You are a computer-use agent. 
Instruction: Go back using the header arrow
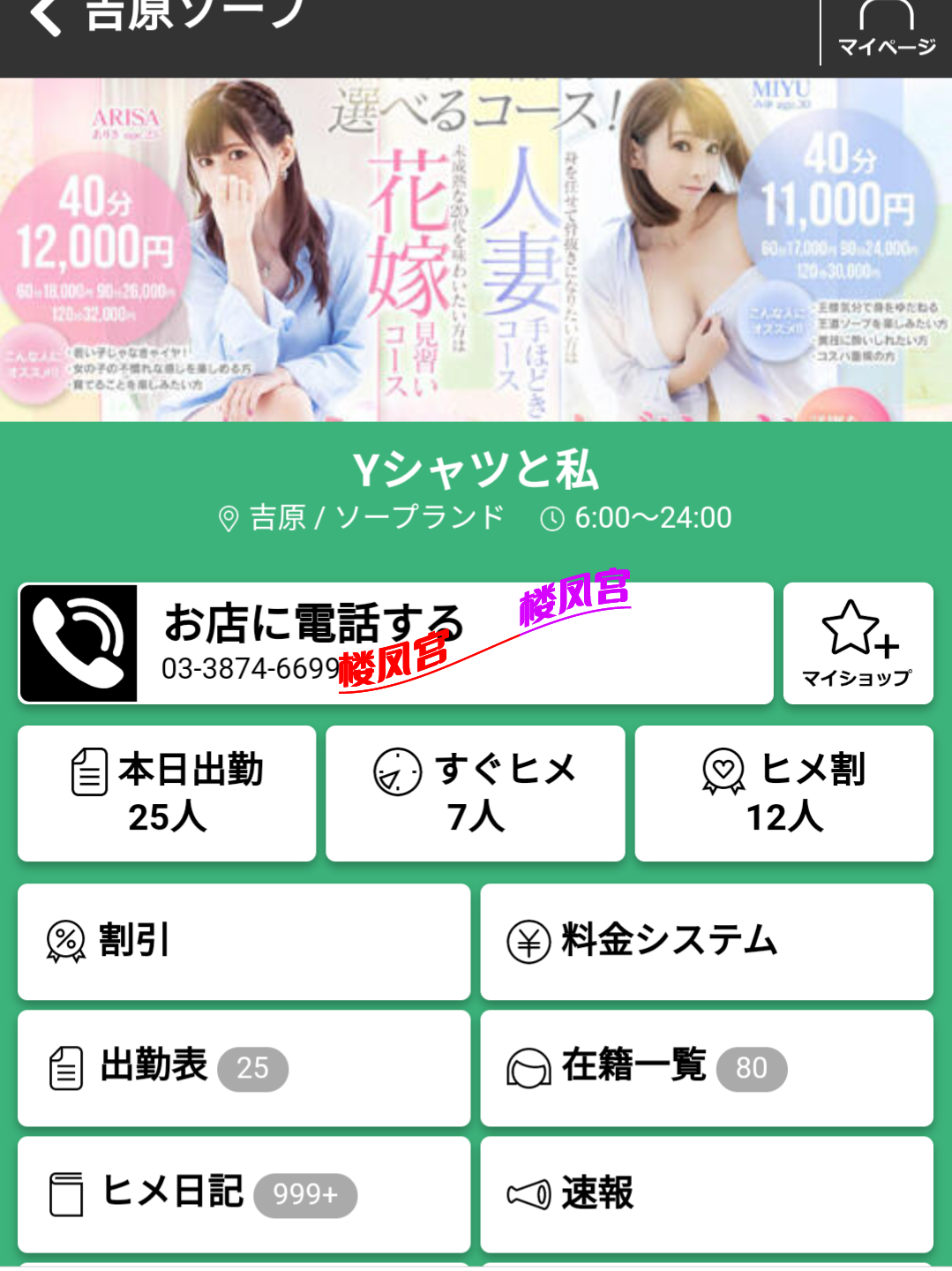coord(46,16)
